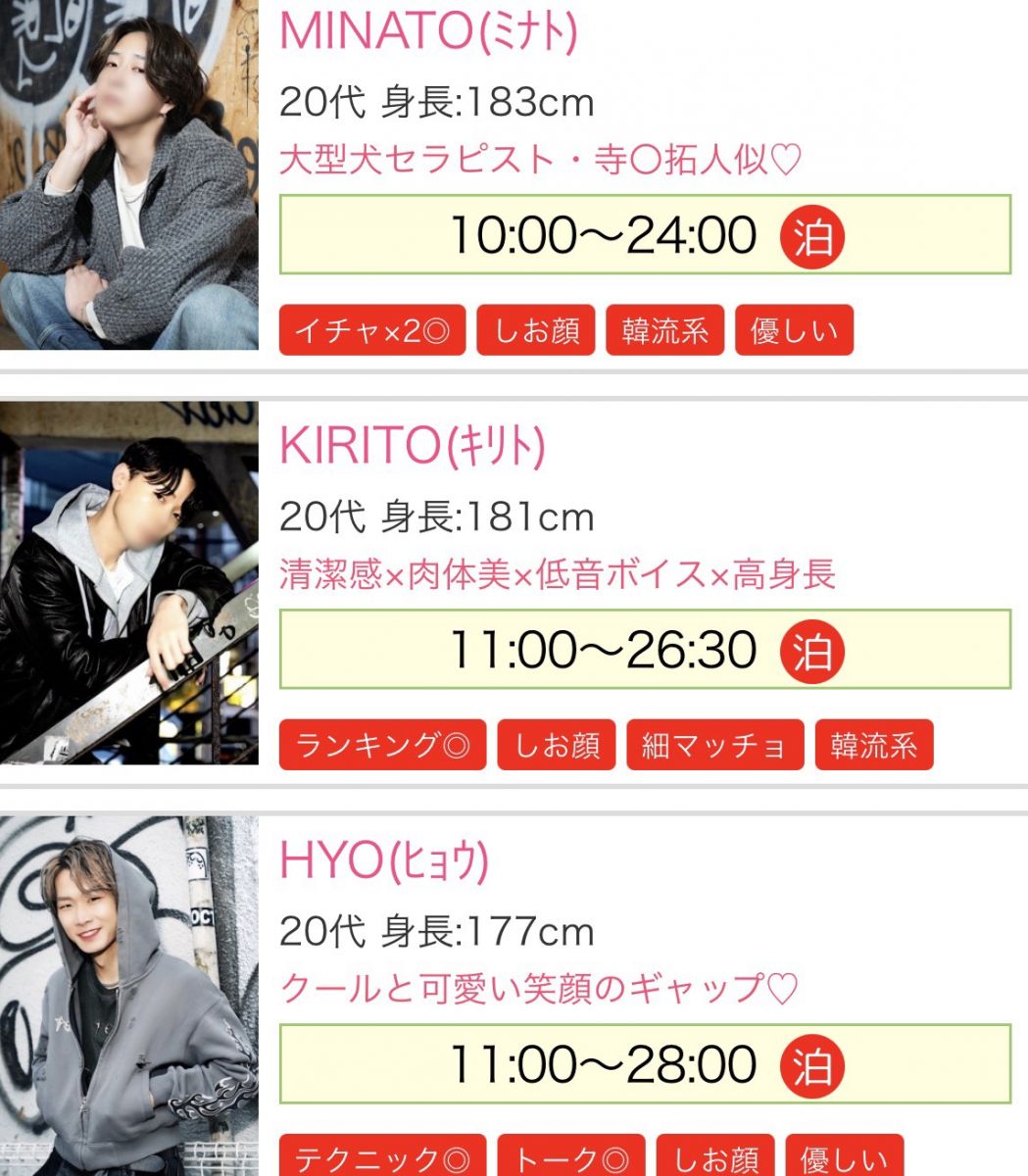Select the イチャ×2◎ tag under MINATO
The image size is (1028, 1176).
pos(372,330)
